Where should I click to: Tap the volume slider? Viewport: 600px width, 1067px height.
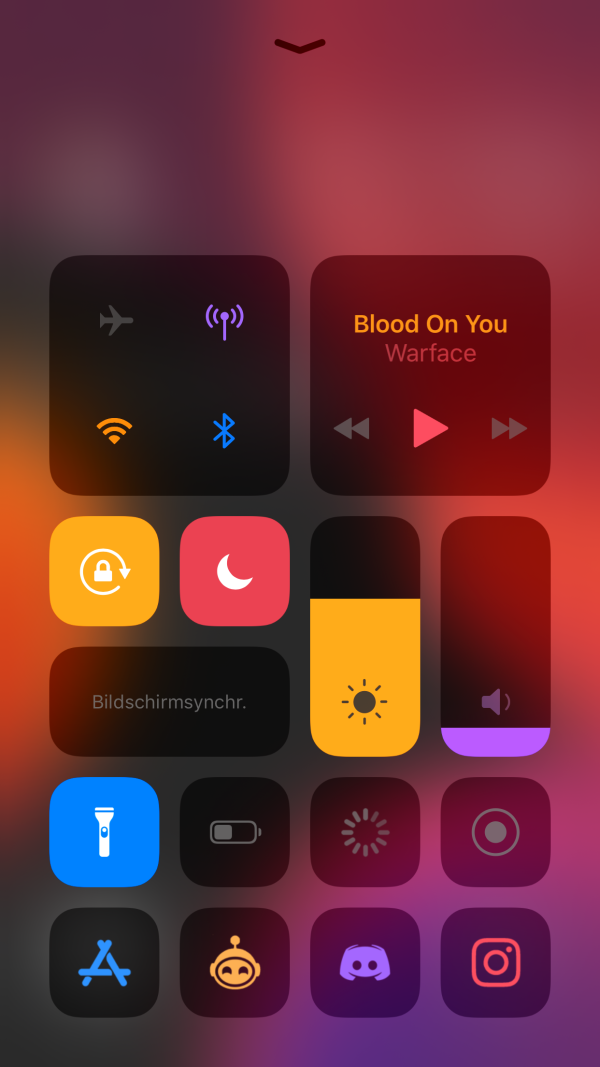click(x=495, y=636)
